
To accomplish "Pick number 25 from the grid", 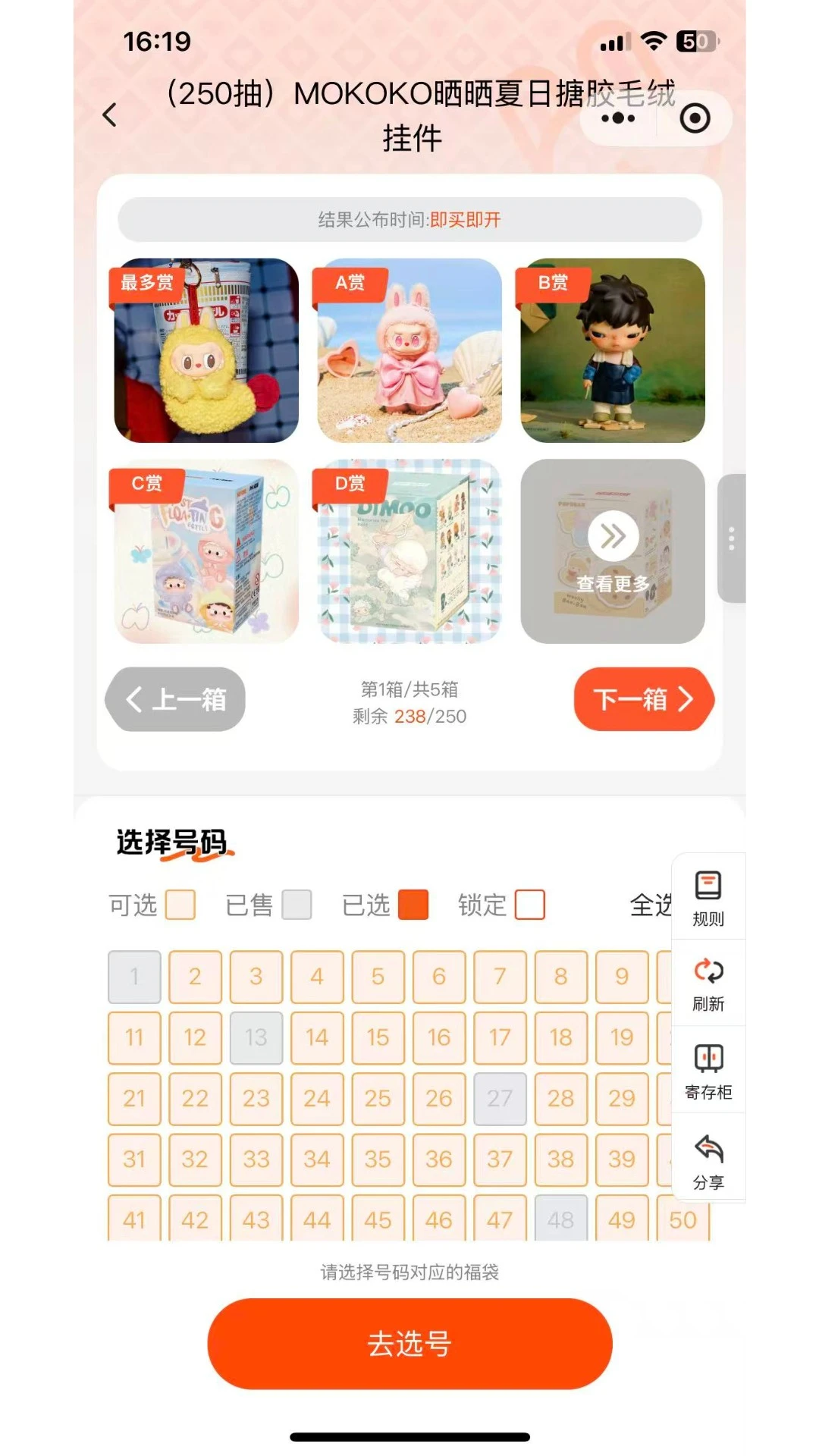I will coord(378,1098).
